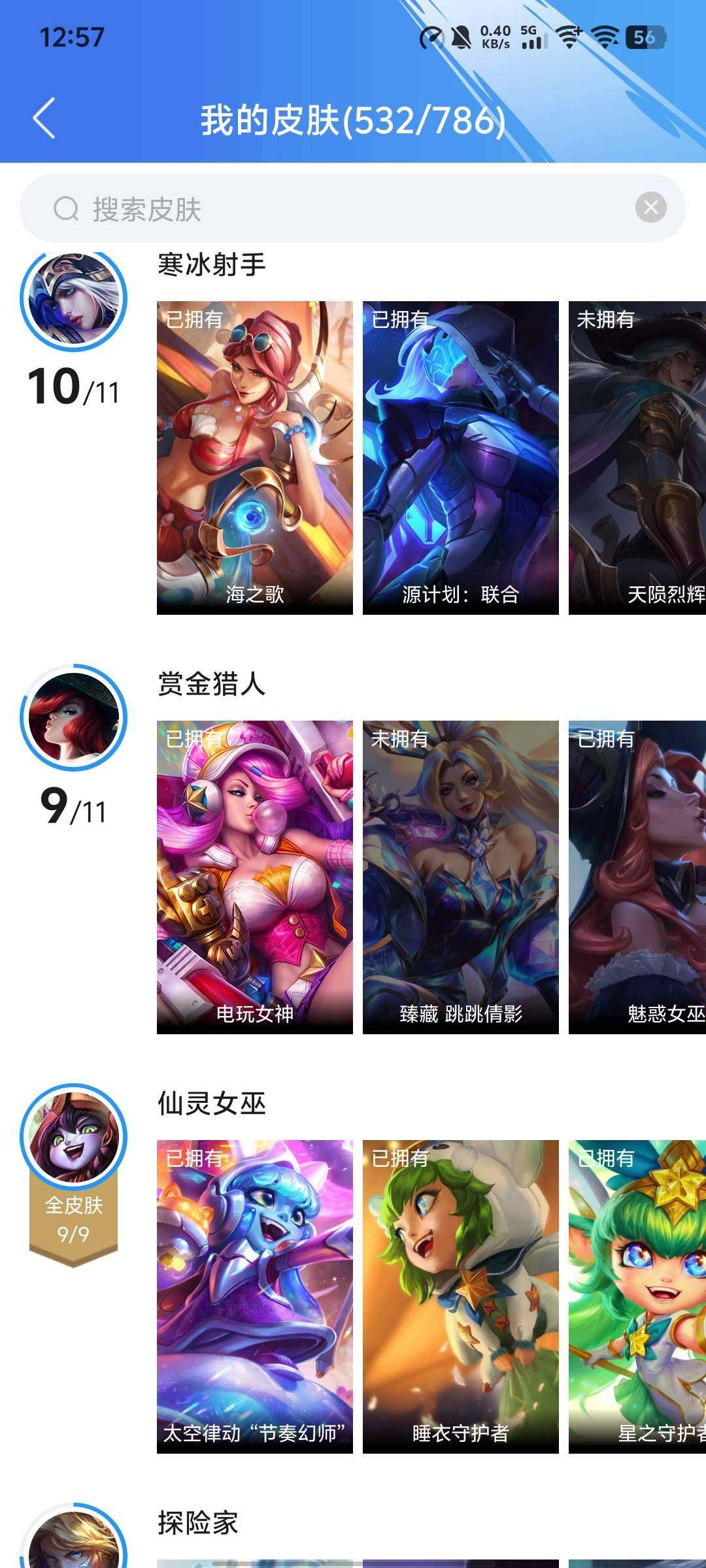
Task: Open the 电玩女神 skin thumbnail
Action: tap(254, 881)
